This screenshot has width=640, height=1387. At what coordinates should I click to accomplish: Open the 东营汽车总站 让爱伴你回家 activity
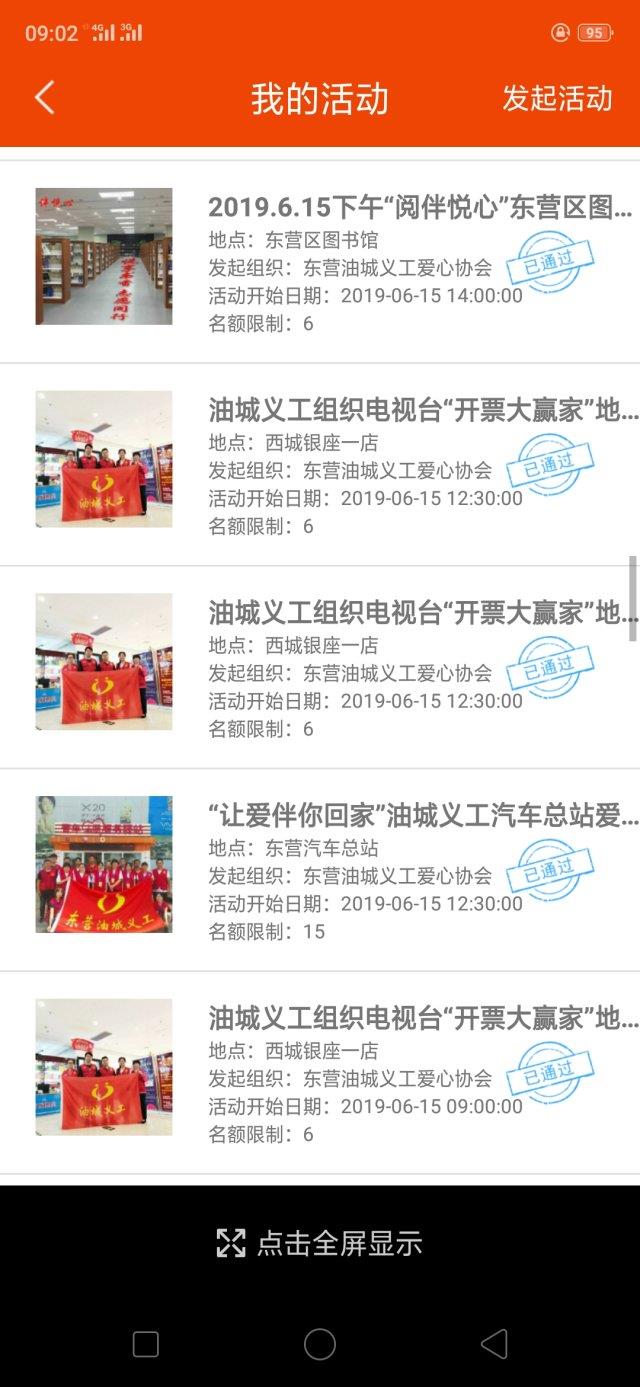pos(320,870)
